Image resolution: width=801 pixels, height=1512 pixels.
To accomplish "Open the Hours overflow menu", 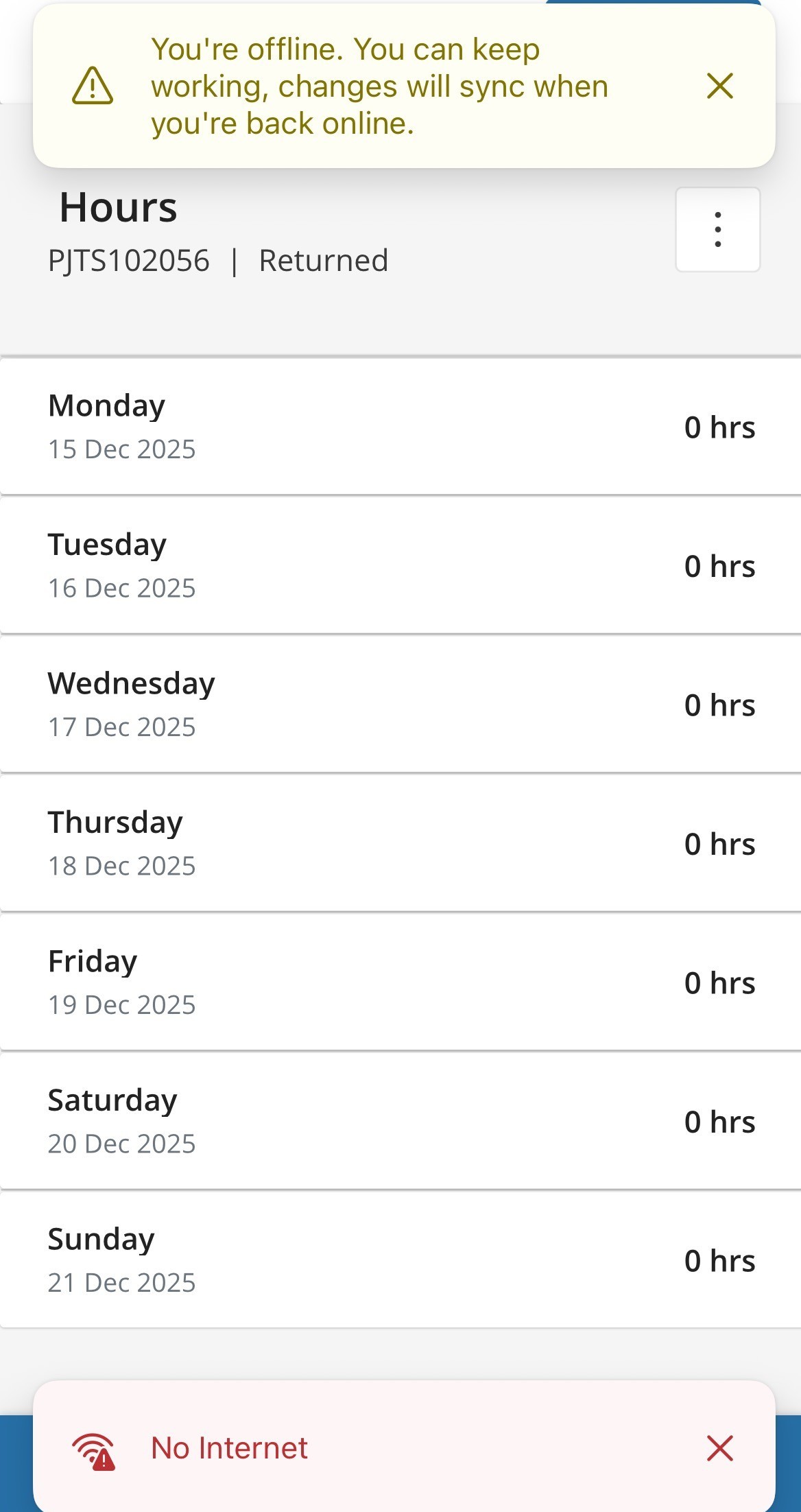I will (717, 230).
